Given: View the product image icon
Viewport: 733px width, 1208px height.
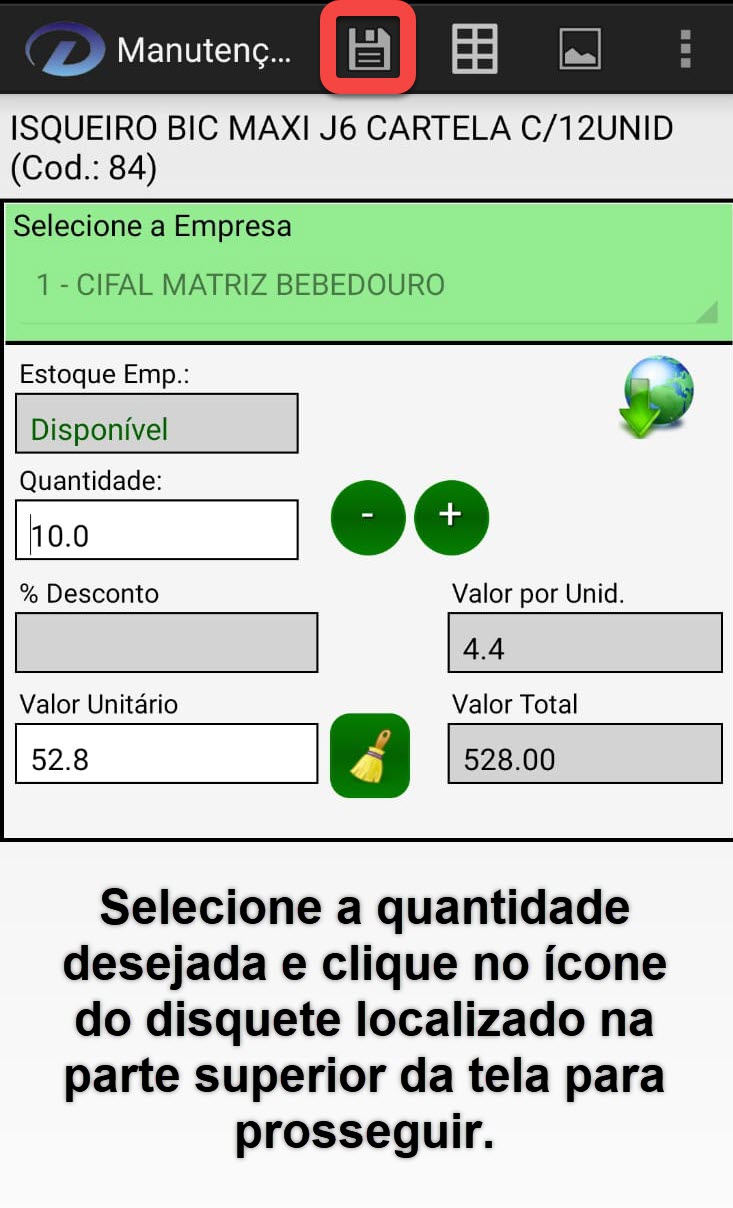Looking at the screenshot, I should pos(580,49).
